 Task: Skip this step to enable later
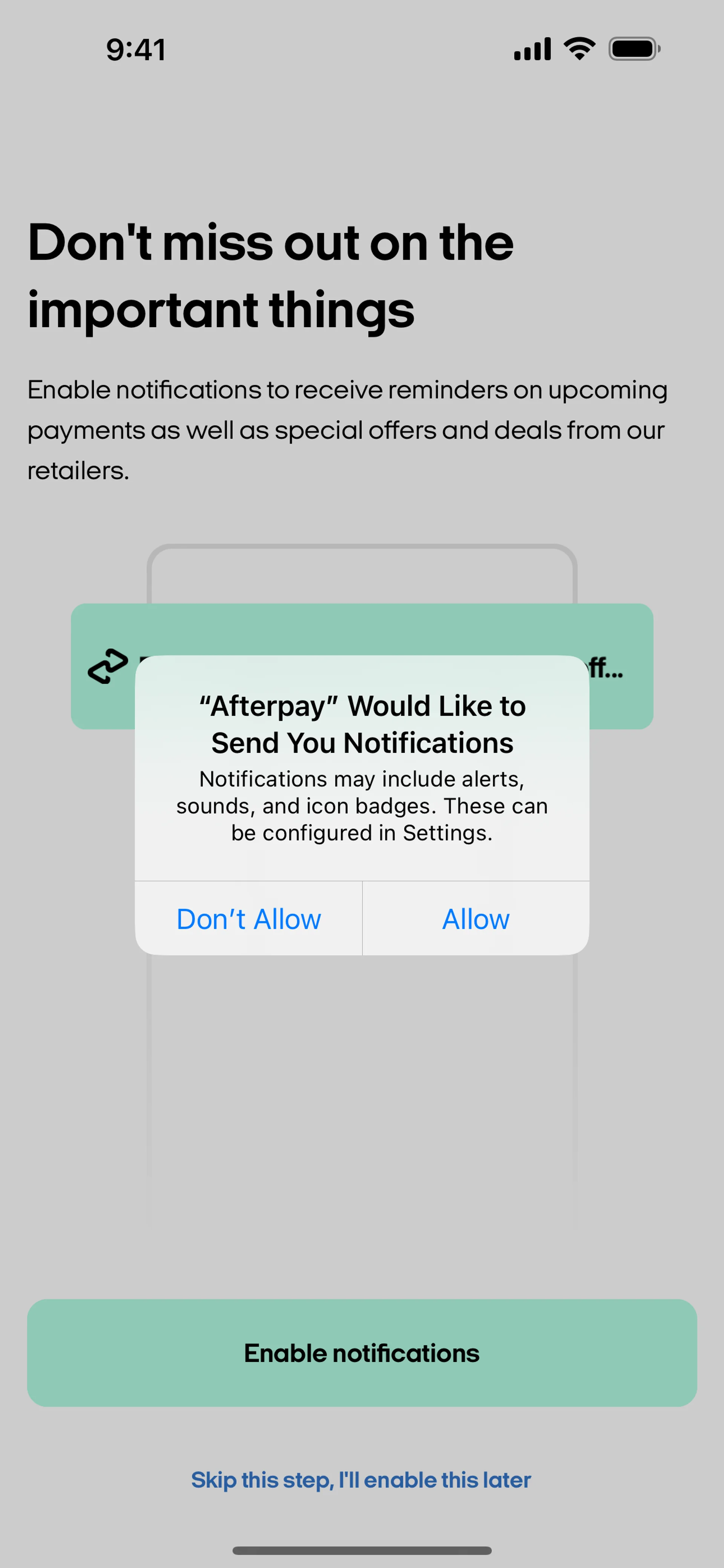coord(361,1479)
